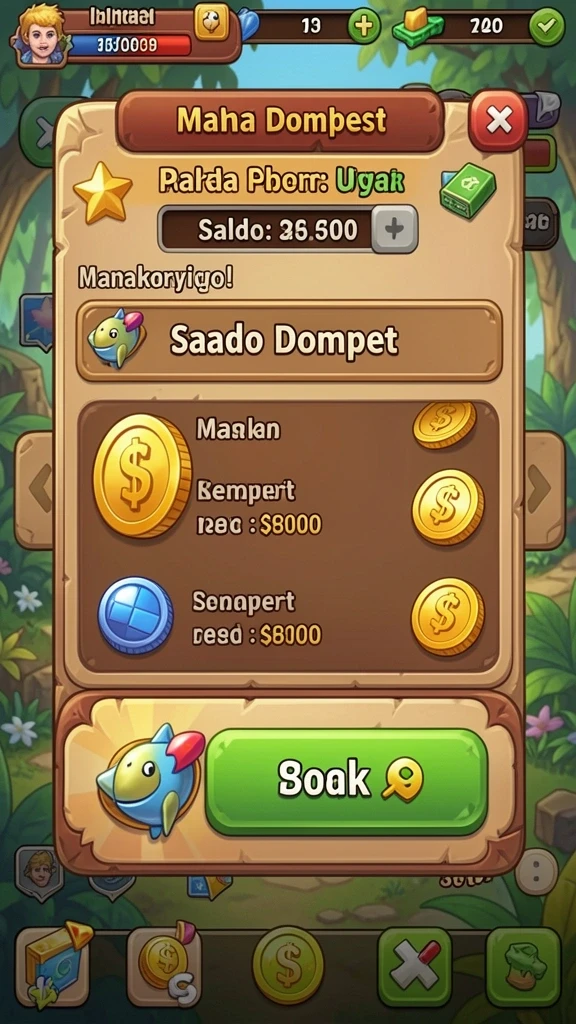The image size is (576, 1024).
Task: Open the gold coin shop in bottom bar
Action: pos(288,965)
